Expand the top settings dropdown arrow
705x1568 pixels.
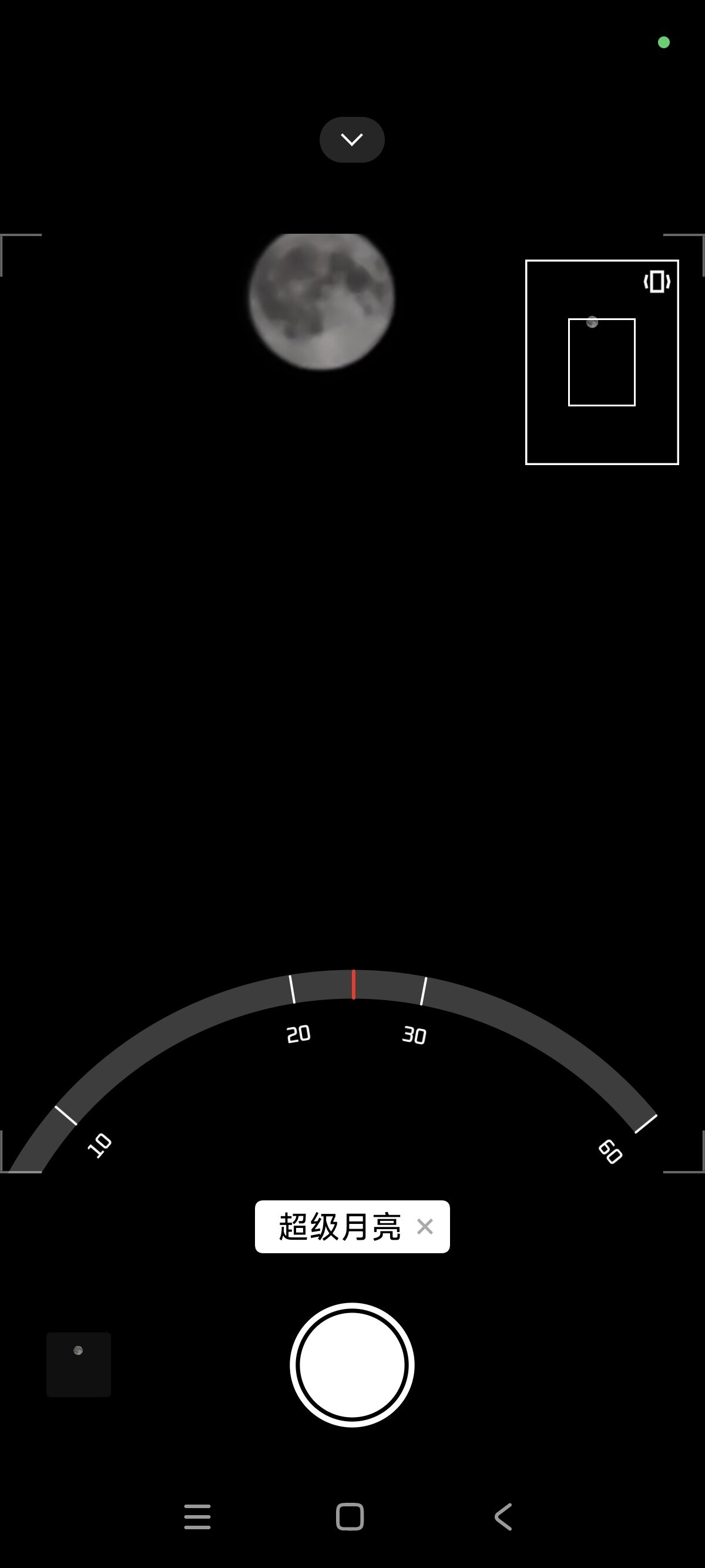[x=352, y=139]
